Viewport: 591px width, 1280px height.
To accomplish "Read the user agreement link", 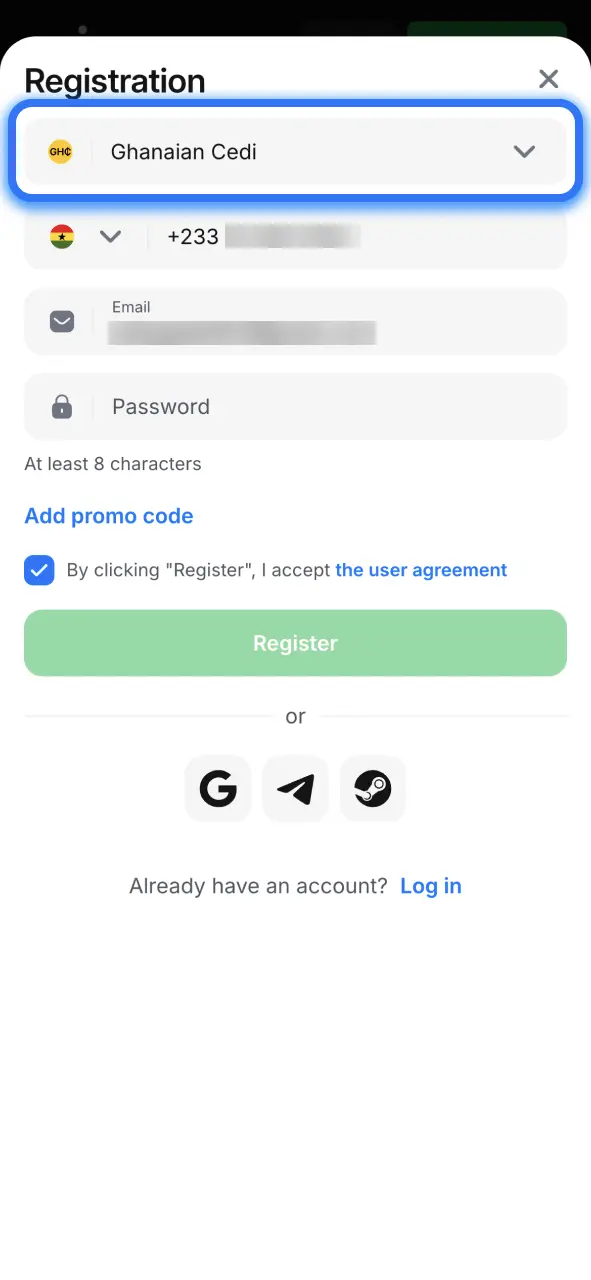I will (421, 570).
